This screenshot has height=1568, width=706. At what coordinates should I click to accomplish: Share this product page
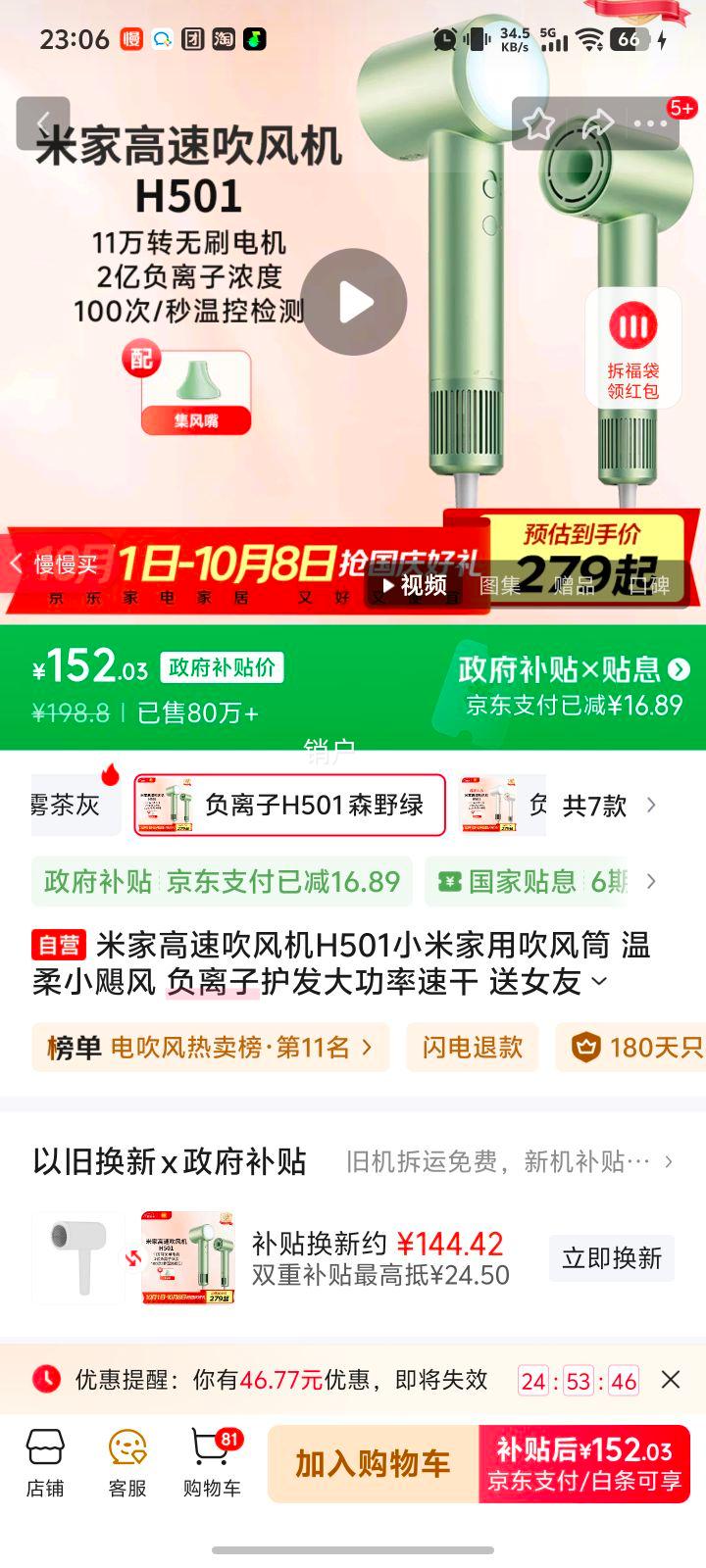pyautogui.click(x=596, y=123)
